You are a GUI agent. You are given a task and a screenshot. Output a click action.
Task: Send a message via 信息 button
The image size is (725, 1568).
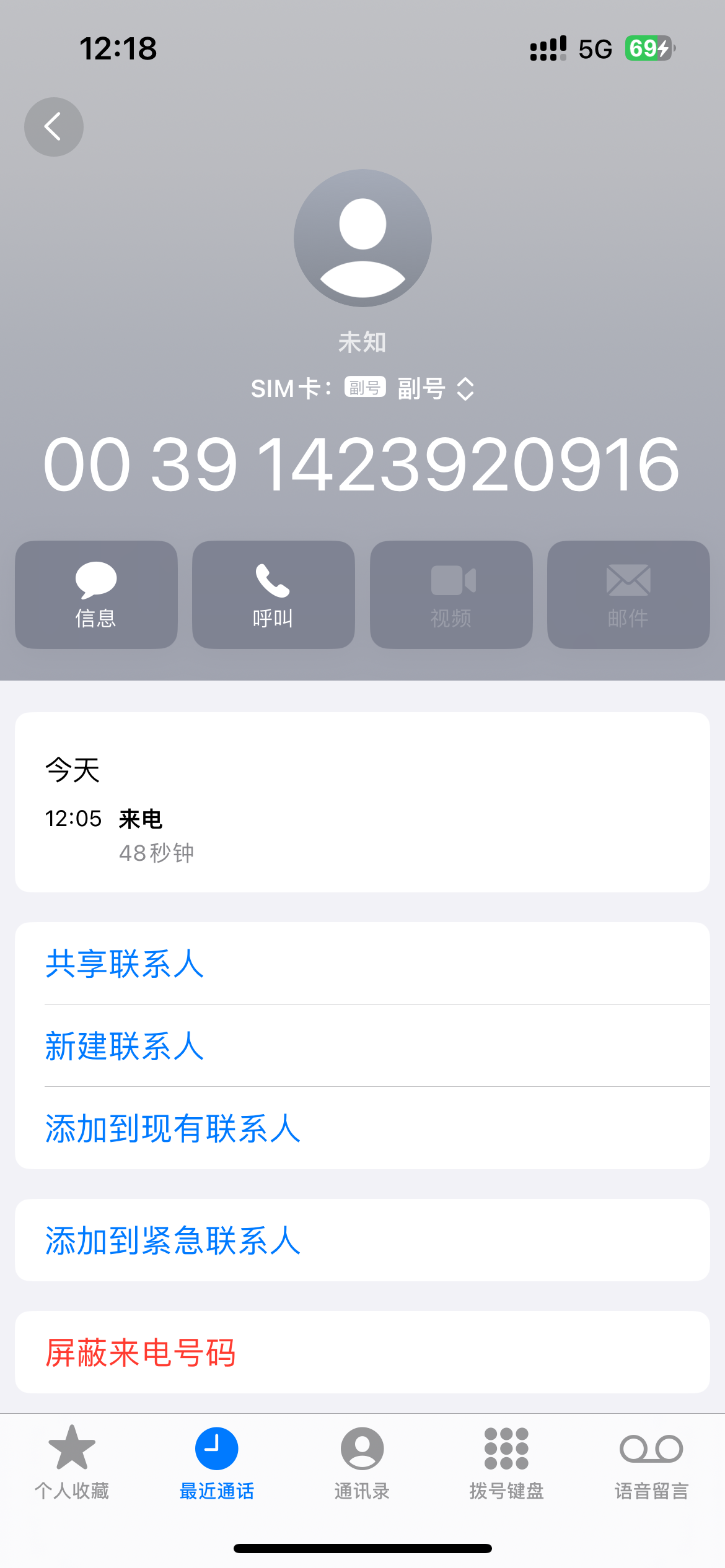click(x=96, y=595)
